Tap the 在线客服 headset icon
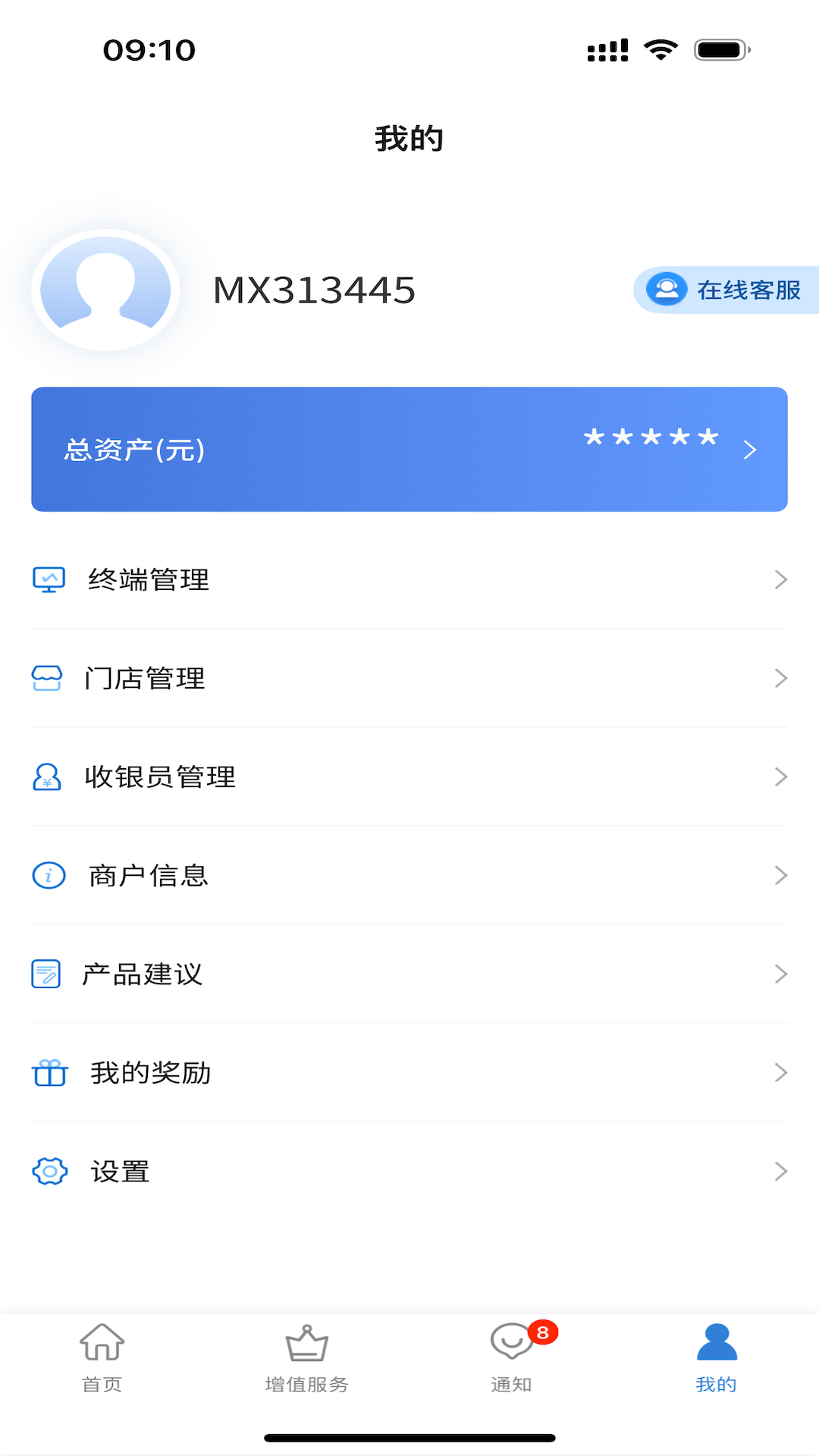Screen dimensions: 819x1456 (x=667, y=289)
